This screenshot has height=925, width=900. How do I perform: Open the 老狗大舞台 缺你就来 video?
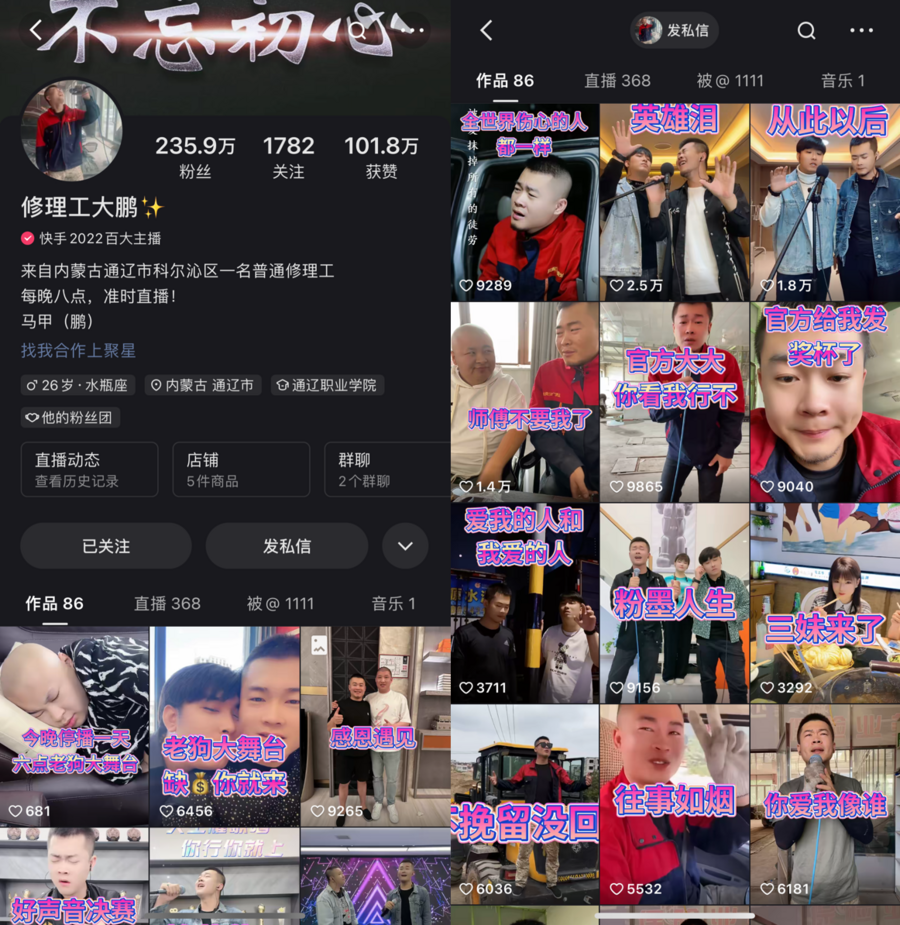224,727
